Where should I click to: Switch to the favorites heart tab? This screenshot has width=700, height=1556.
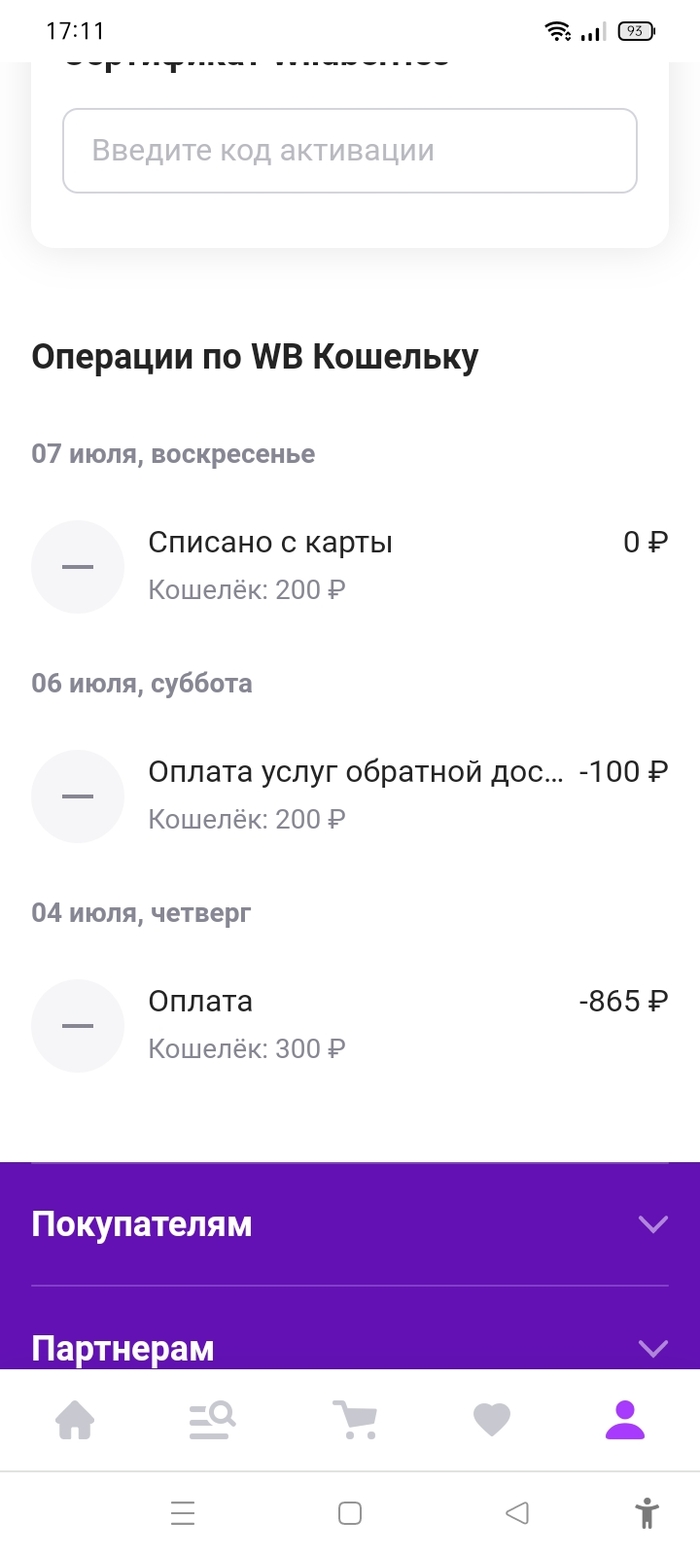[491, 1420]
